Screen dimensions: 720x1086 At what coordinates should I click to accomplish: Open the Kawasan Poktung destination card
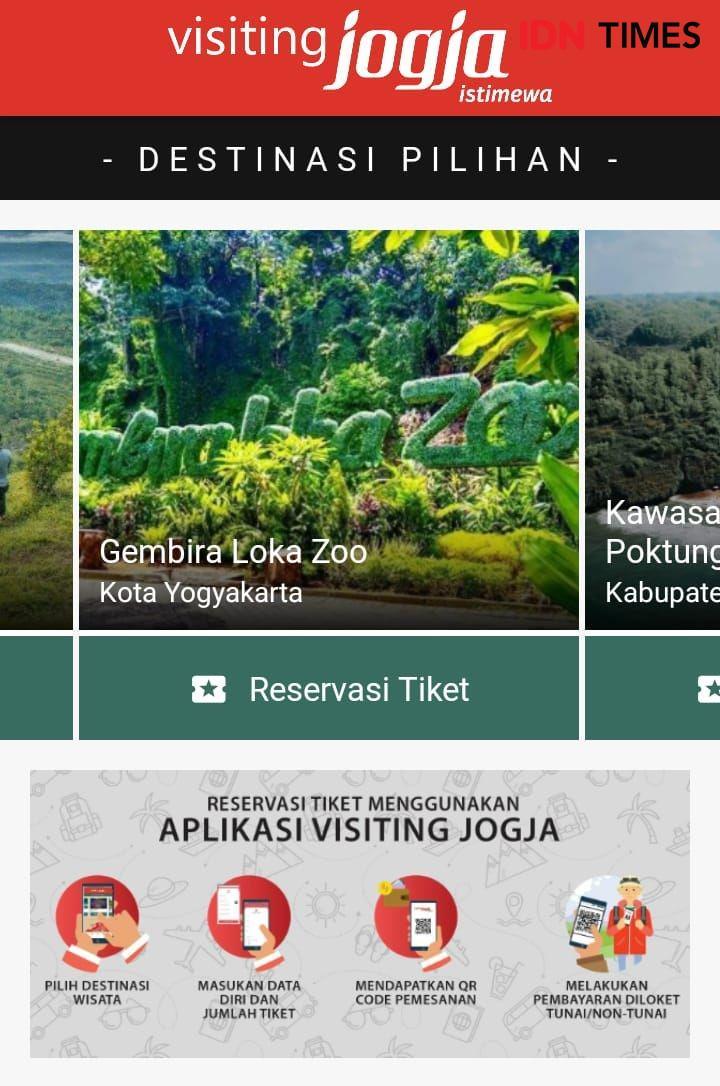coord(652,430)
